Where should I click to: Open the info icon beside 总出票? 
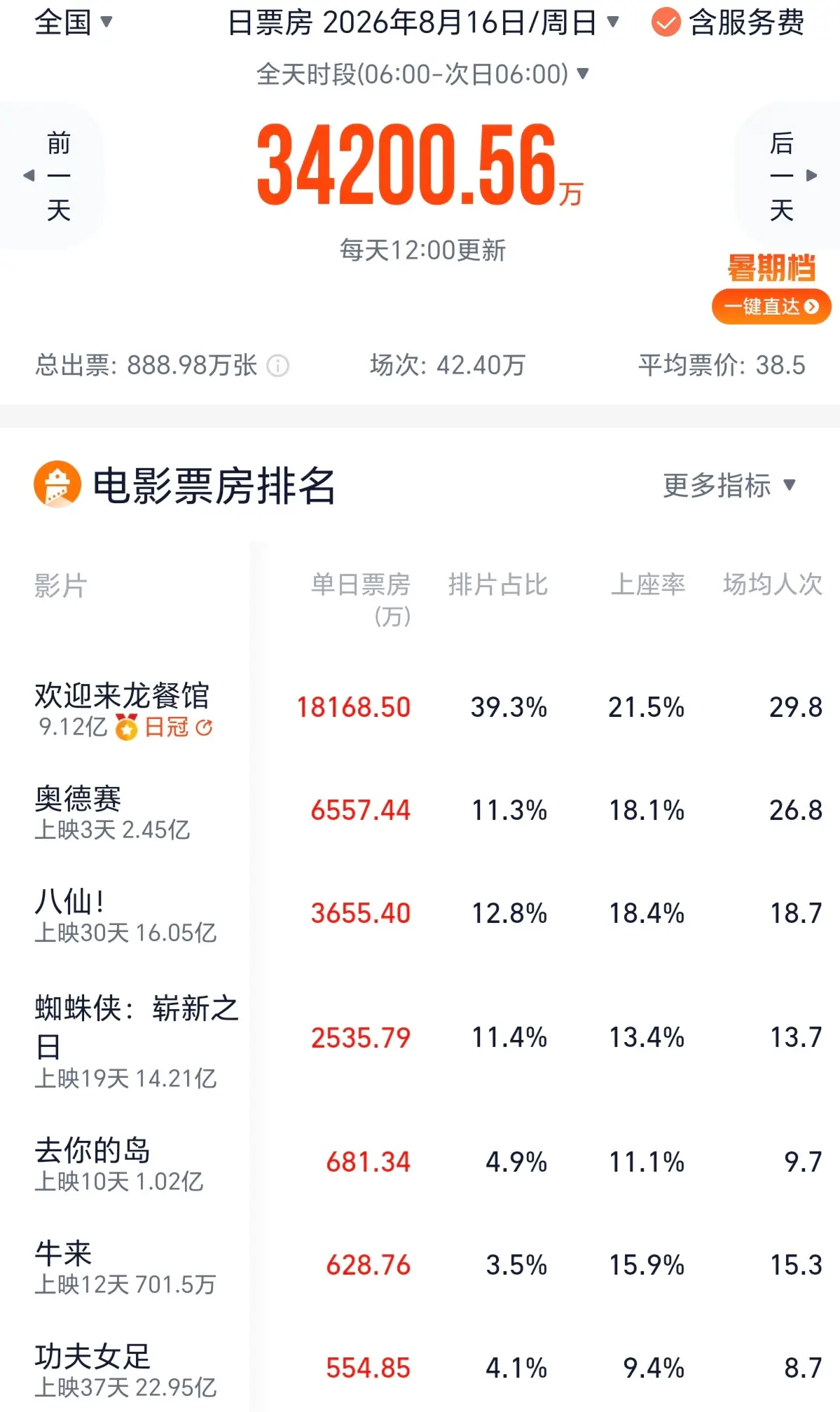click(x=278, y=366)
